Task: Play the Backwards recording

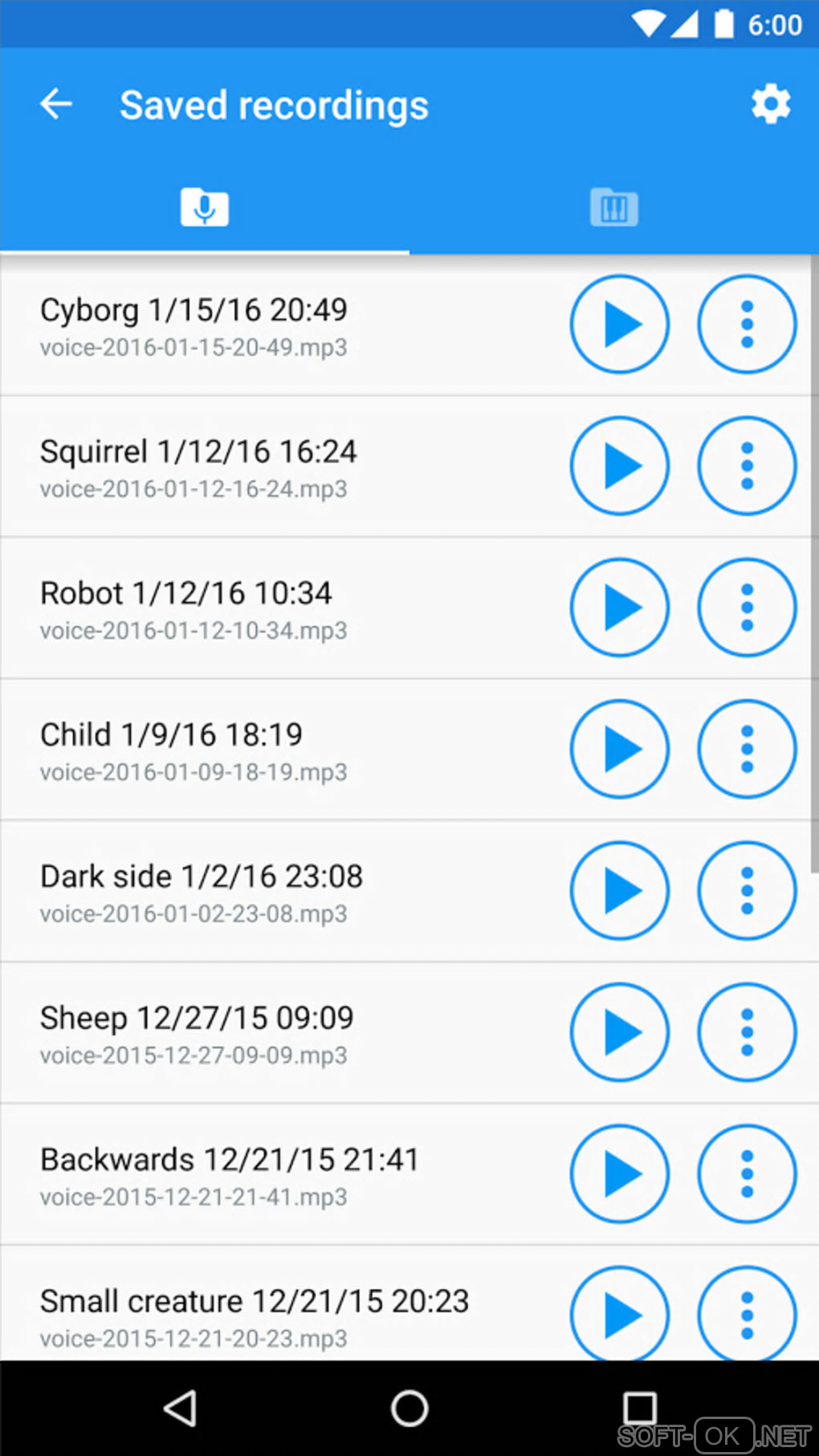Action: click(620, 1173)
